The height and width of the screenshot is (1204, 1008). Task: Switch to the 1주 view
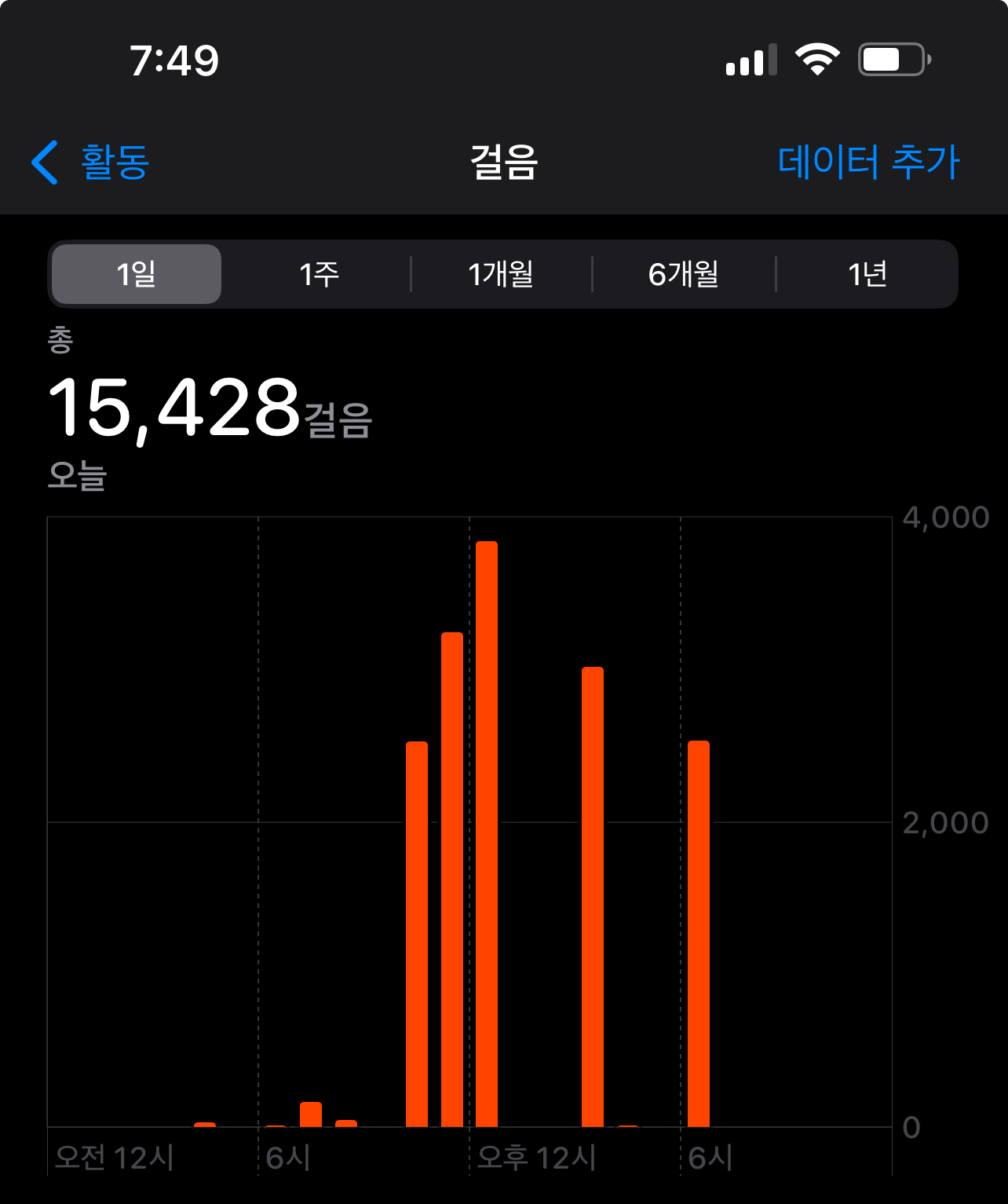(319, 274)
